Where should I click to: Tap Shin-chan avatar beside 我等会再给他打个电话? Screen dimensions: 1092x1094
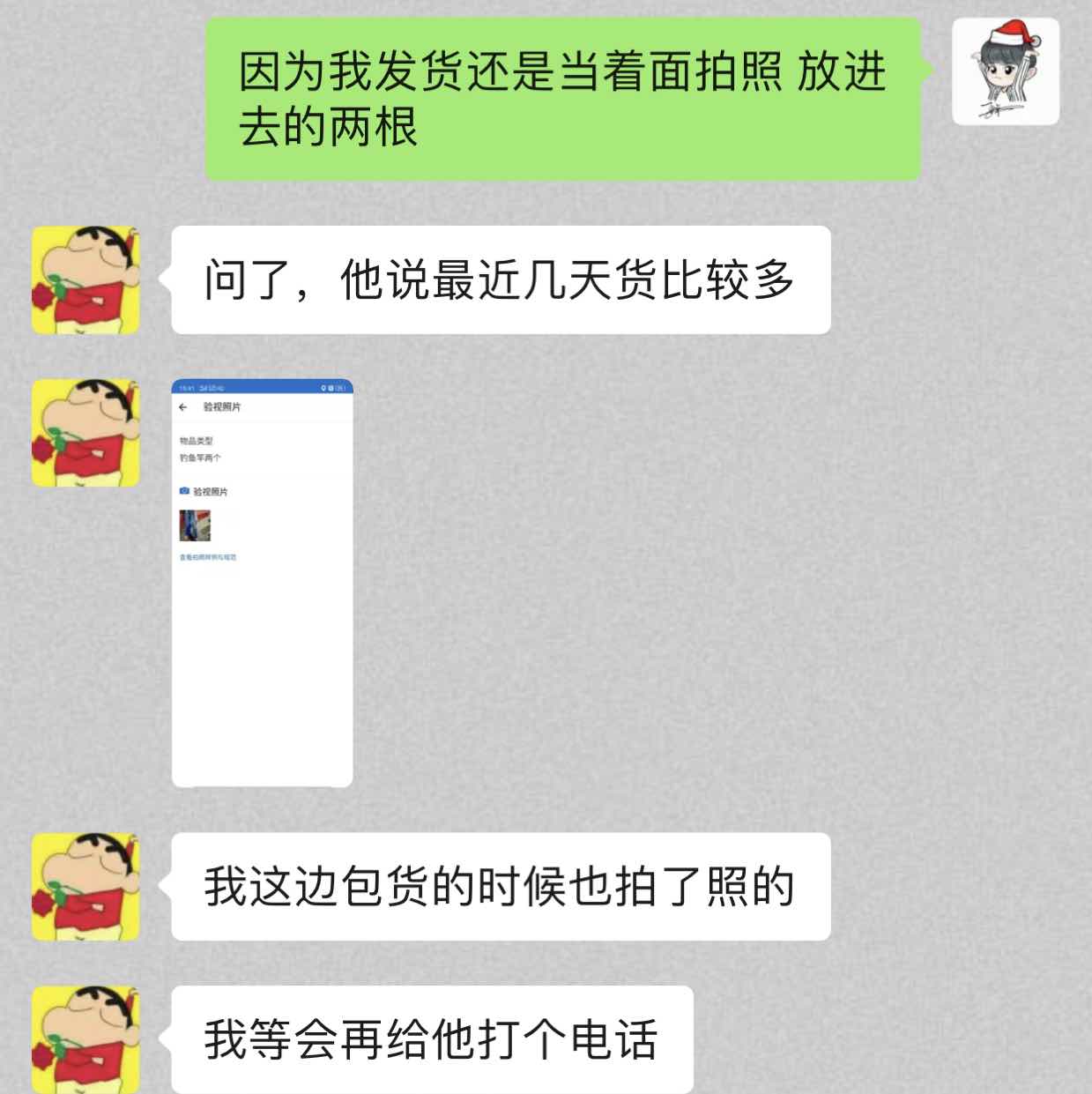(85, 1039)
